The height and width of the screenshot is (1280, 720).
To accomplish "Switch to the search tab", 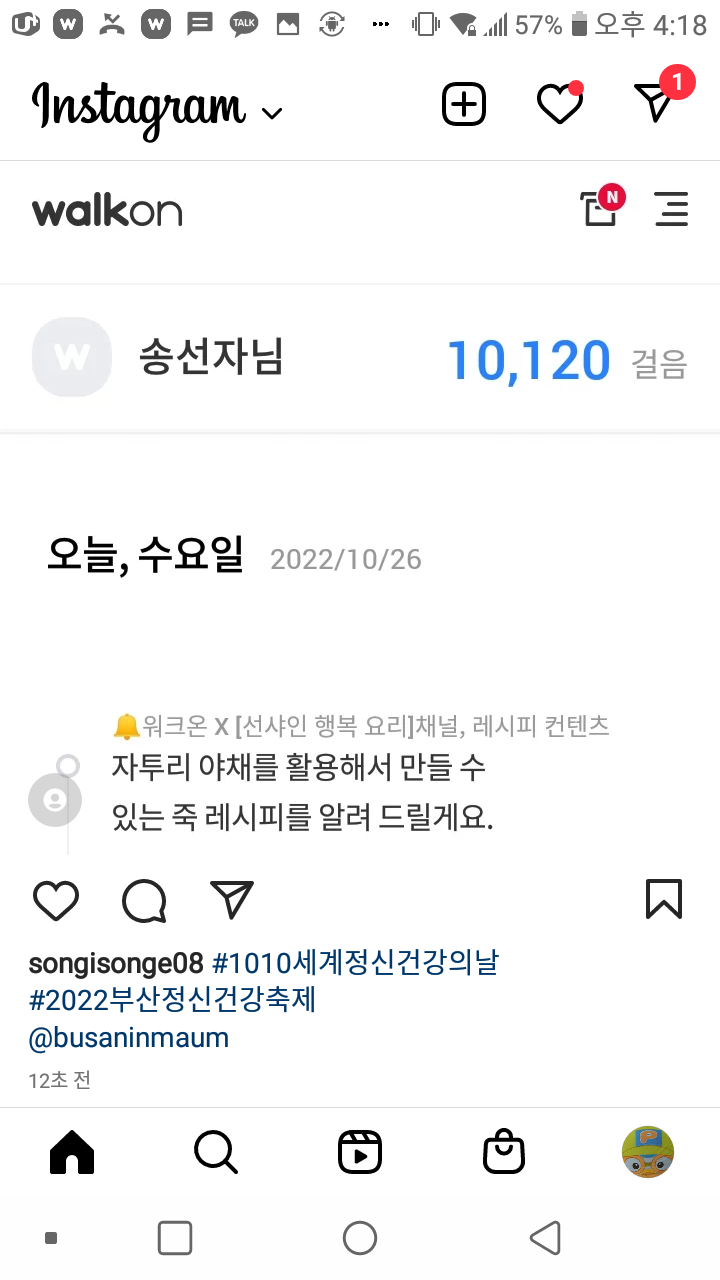I will (x=216, y=1152).
